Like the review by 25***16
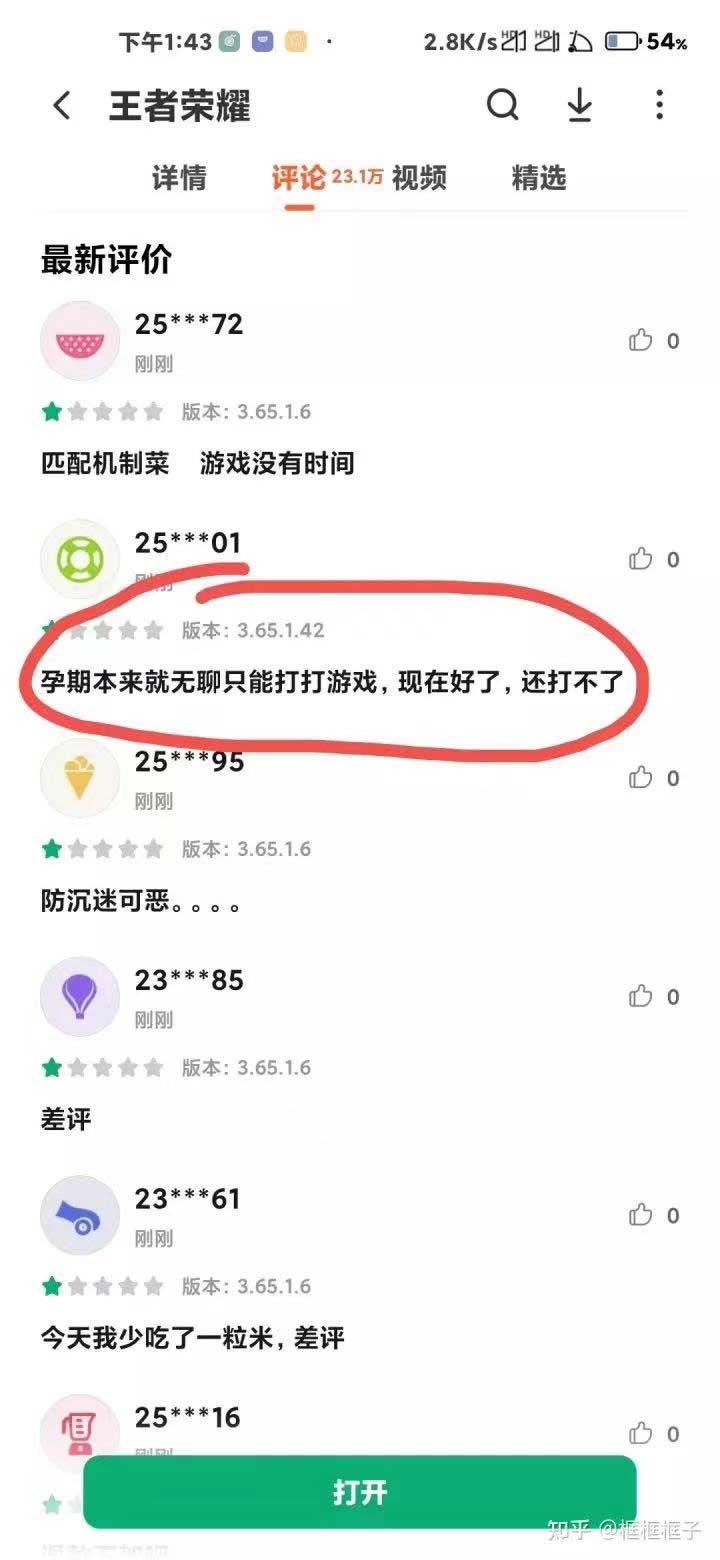This screenshot has width=720, height=1560. pos(641,1434)
